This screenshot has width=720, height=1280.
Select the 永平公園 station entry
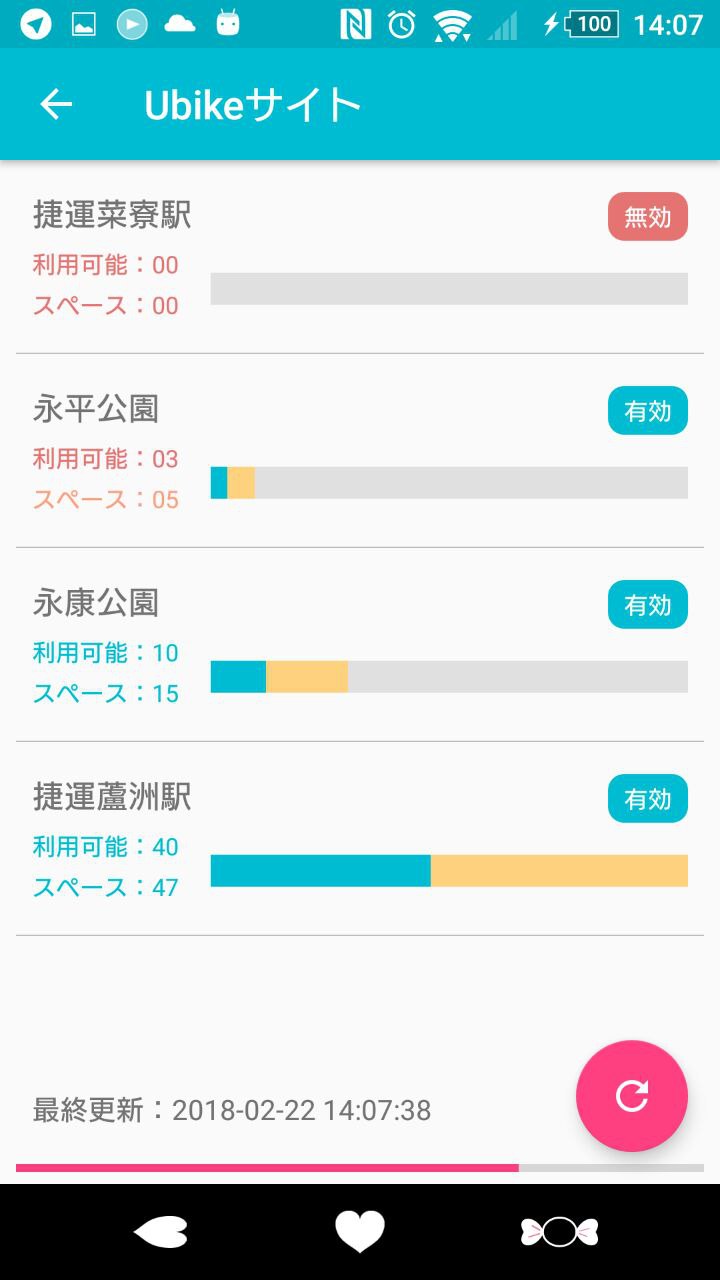click(x=360, y=451)
